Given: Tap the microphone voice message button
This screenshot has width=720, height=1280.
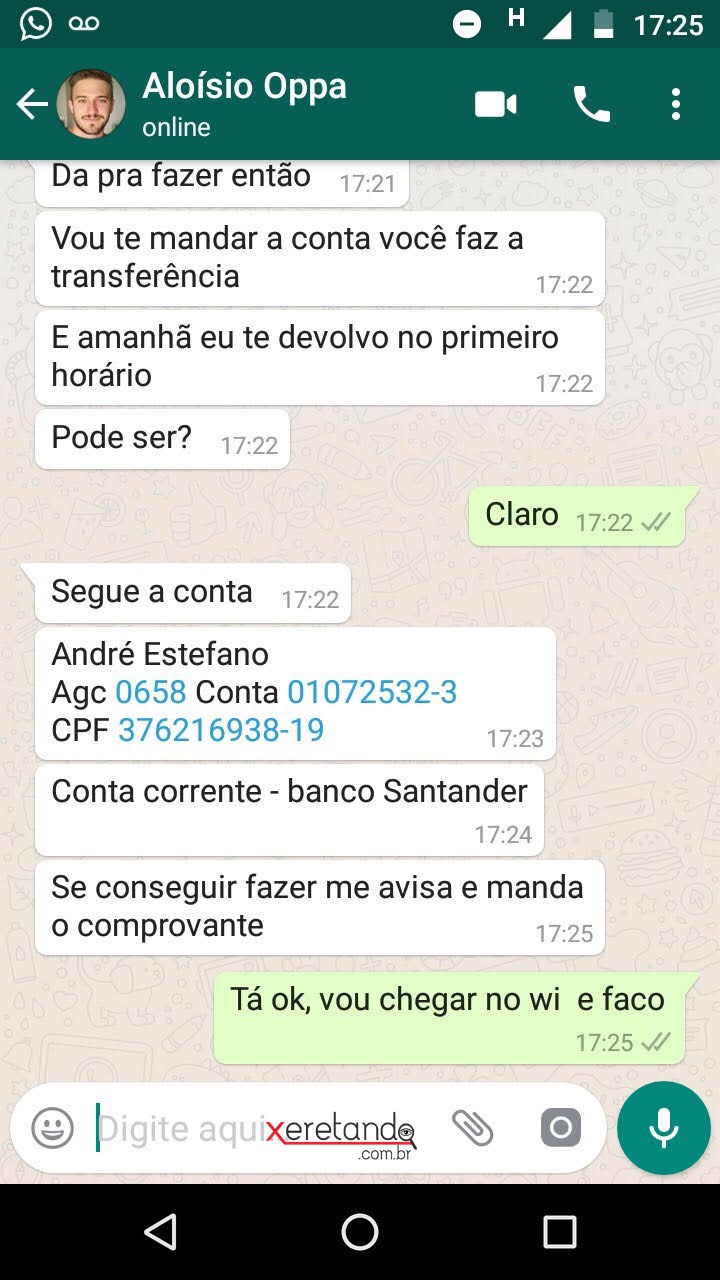Looking at the screenshot, I should click(664, 1128).
